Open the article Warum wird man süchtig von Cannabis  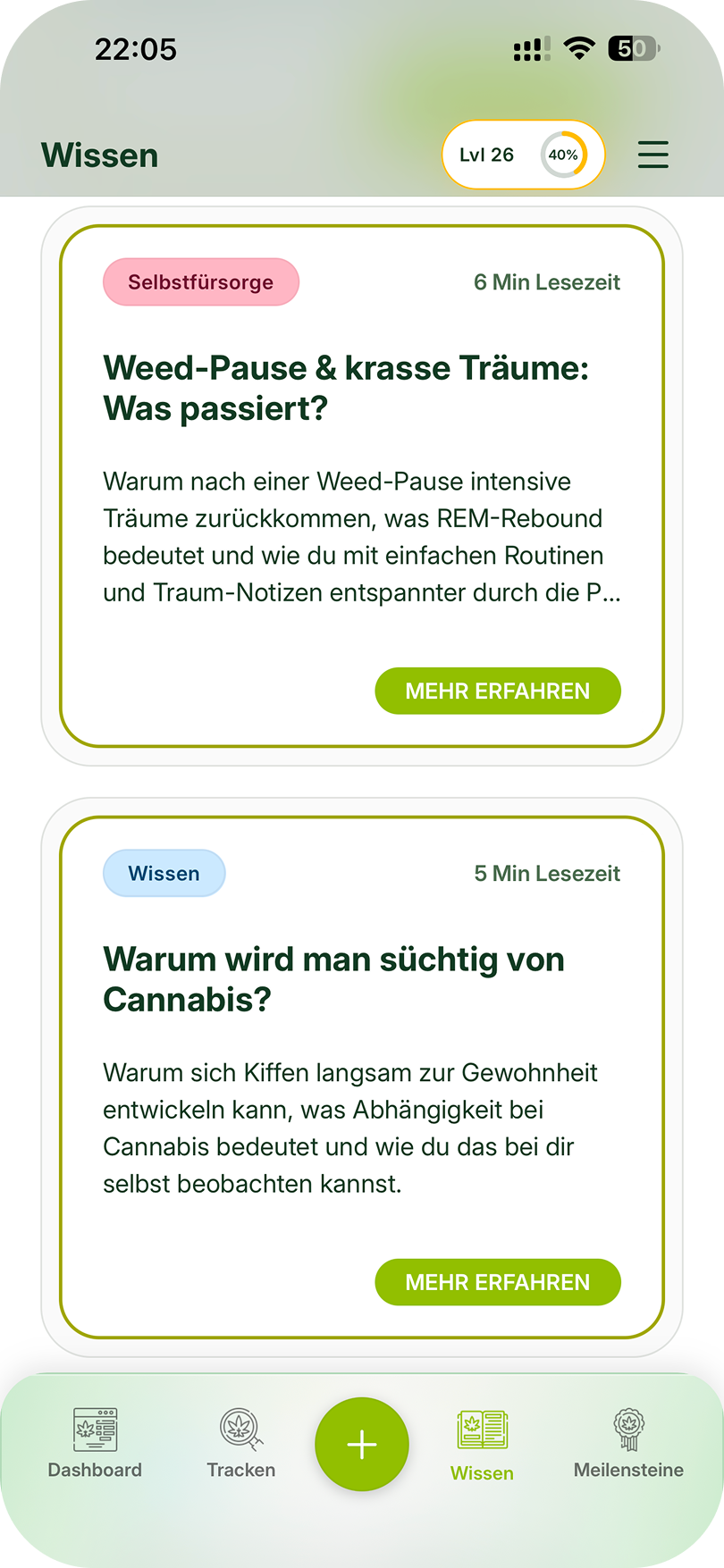pos(335,977)
